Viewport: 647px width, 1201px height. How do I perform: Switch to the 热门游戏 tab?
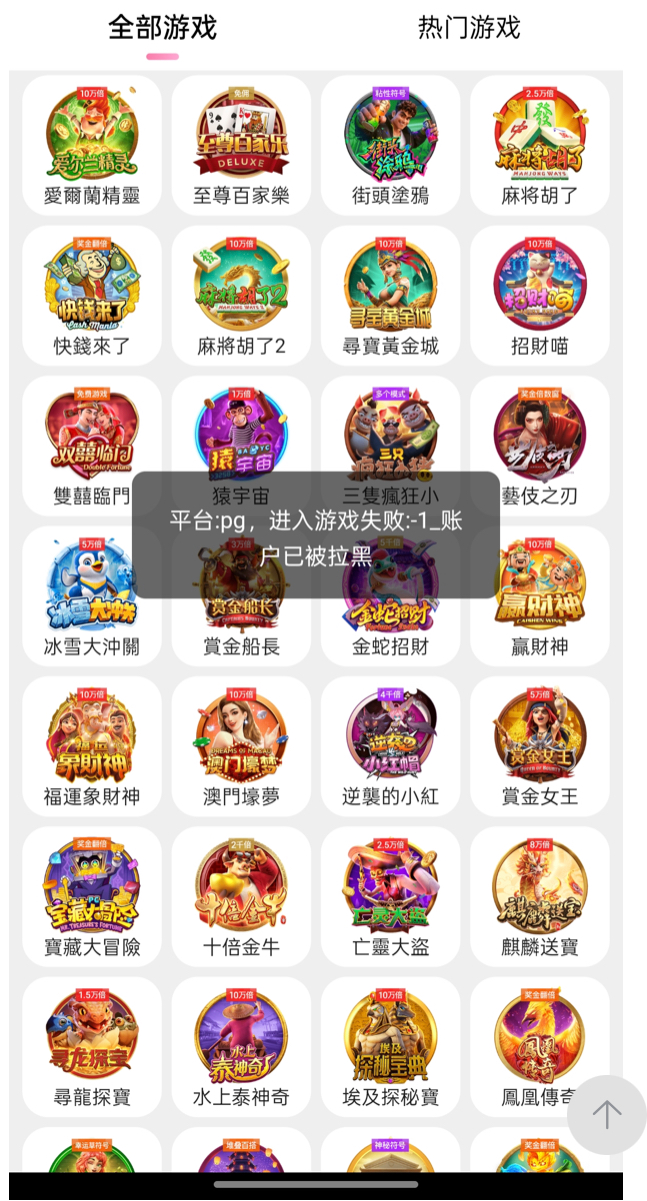point(469,28)
